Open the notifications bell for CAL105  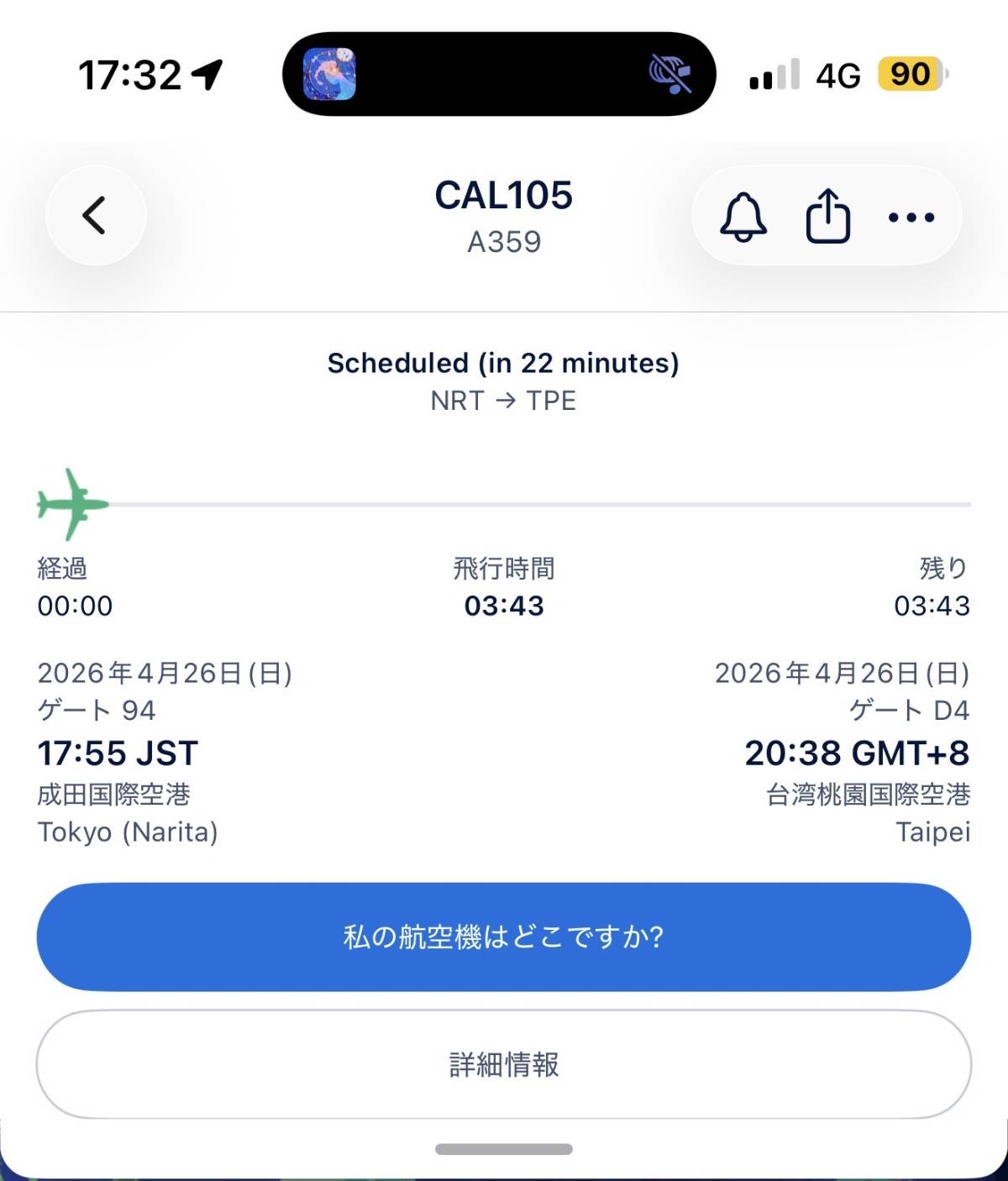[x=743, y=217]
